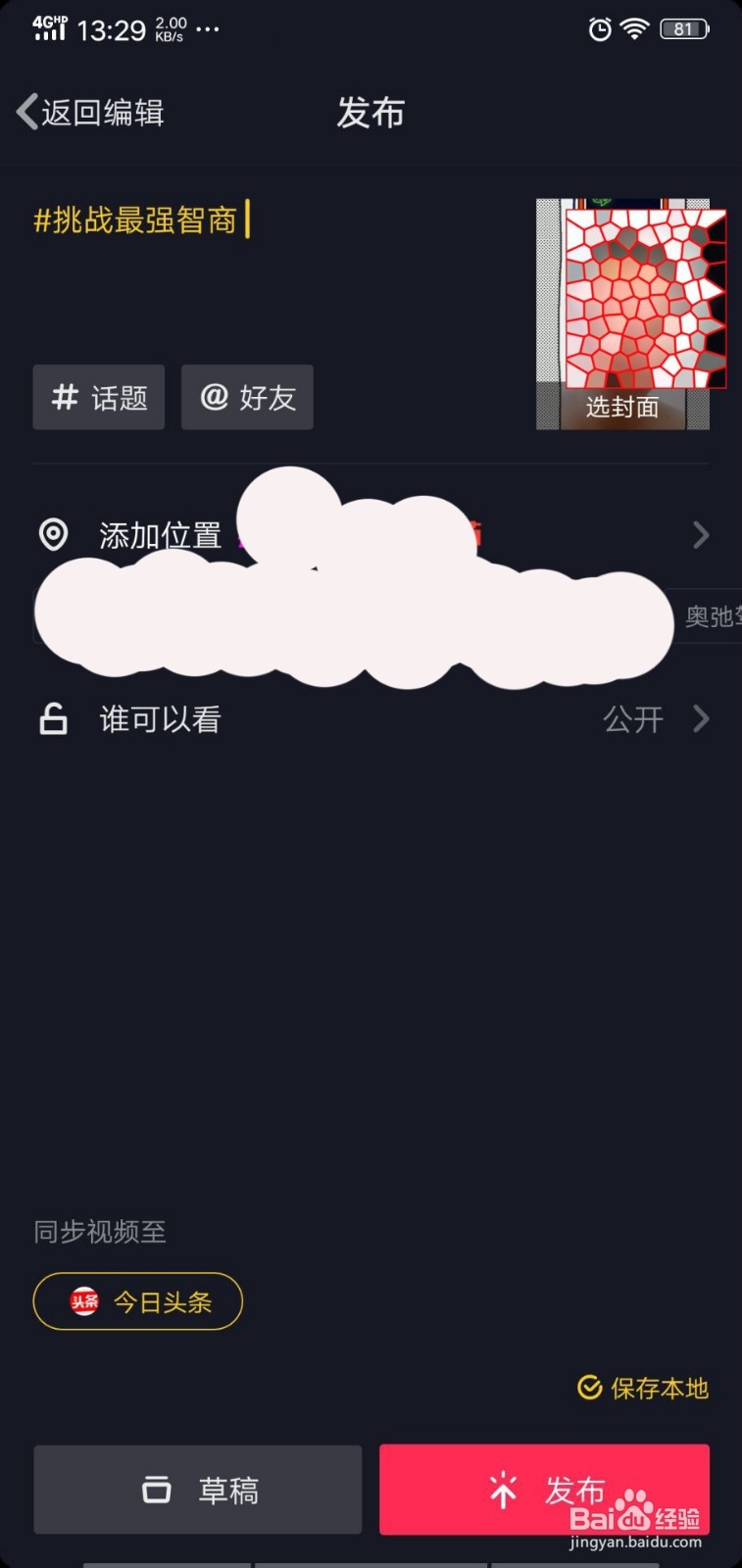The height and width of the screenshot is (1568, 742).
Task: Tap the Wi-Fi icon in the status bar
Action: coord(632,29)
